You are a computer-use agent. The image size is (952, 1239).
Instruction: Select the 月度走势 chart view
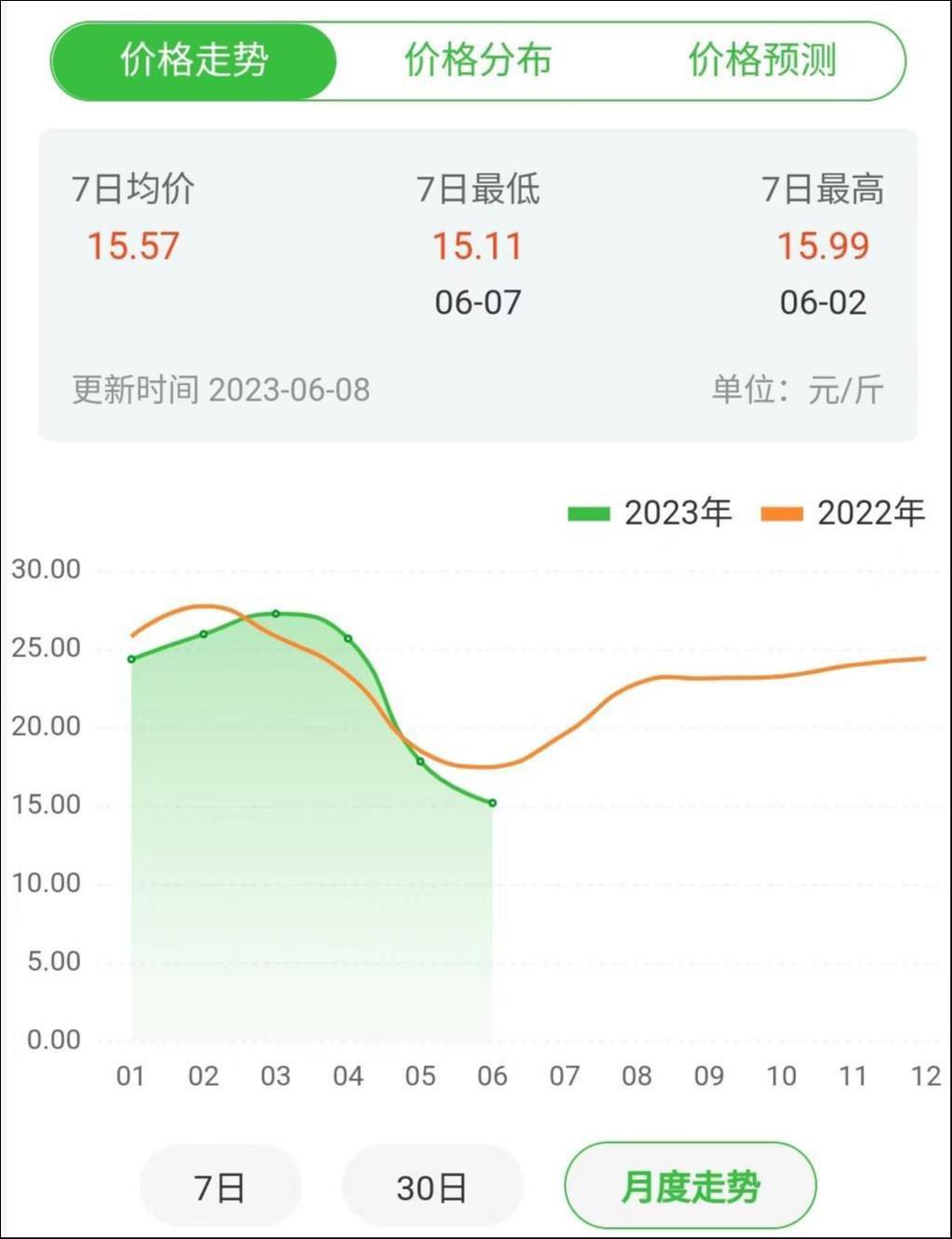(690, 1188)
